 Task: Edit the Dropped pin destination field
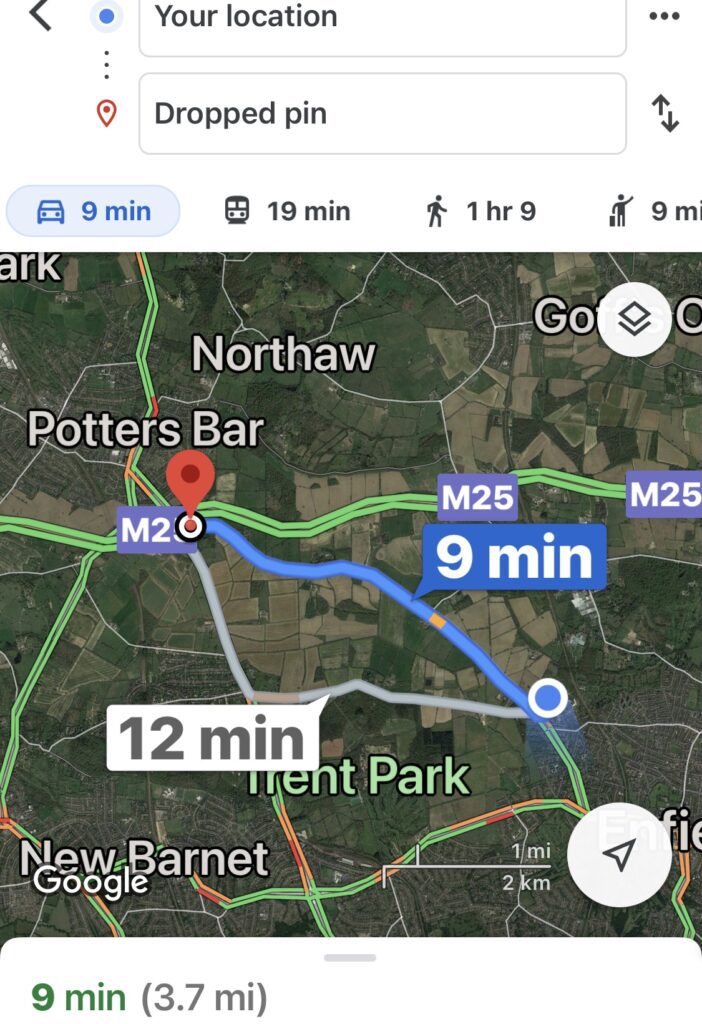pos(382,113)
